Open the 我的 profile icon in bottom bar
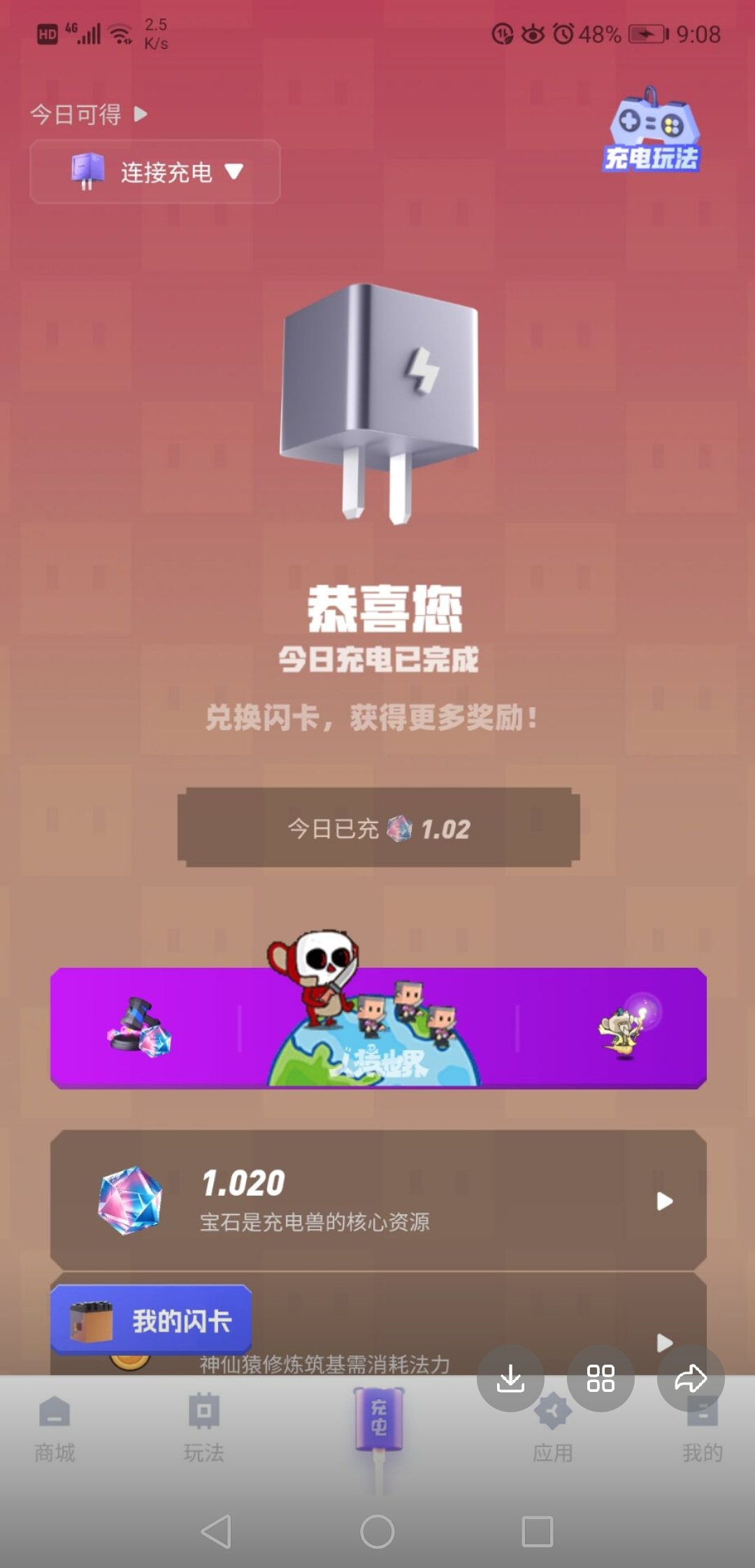755x1568 pixels. click(703, 1411)
